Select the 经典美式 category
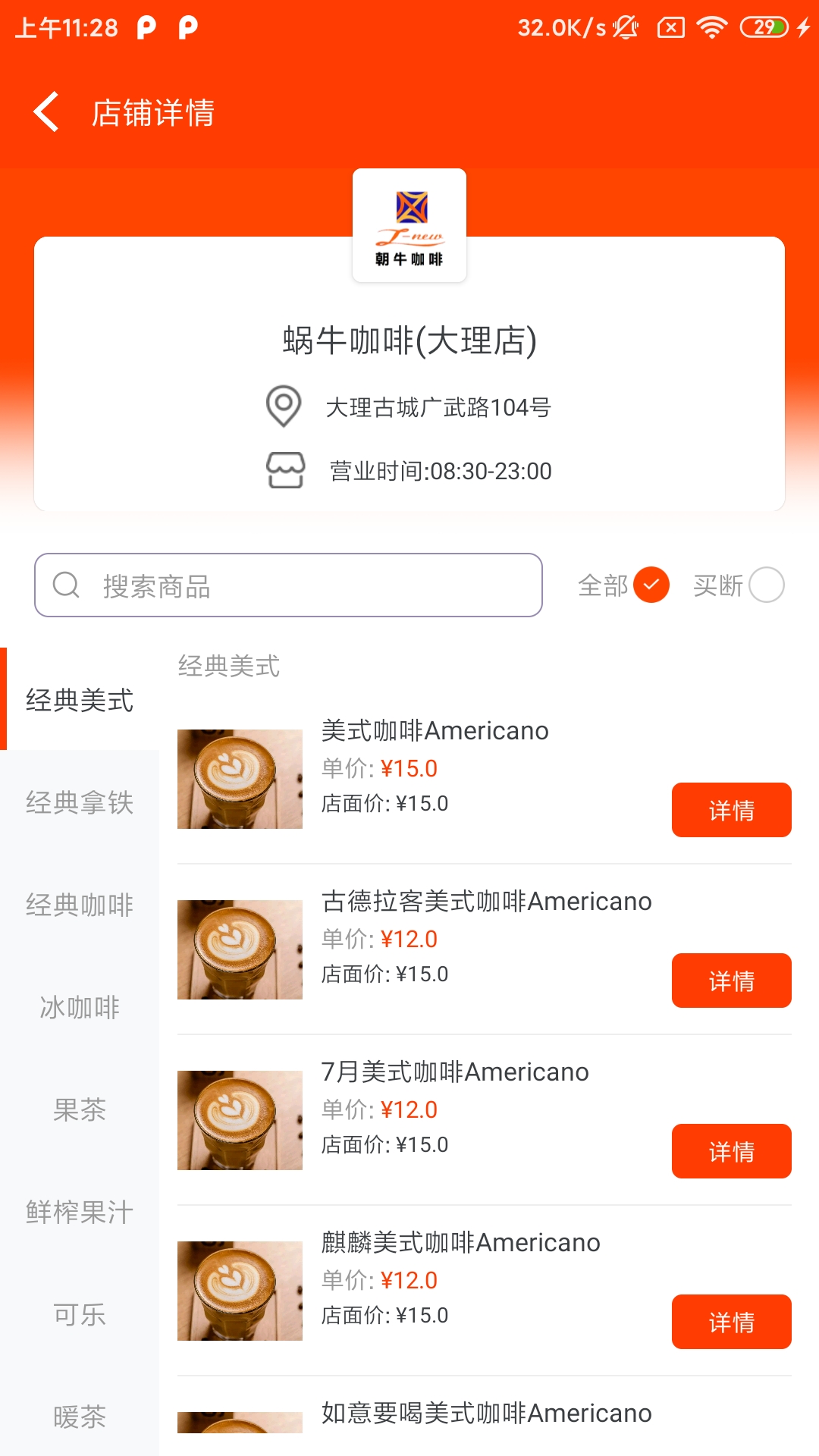Image resolution: width=819 pixels, height=1456 pixels. [80, 700]
